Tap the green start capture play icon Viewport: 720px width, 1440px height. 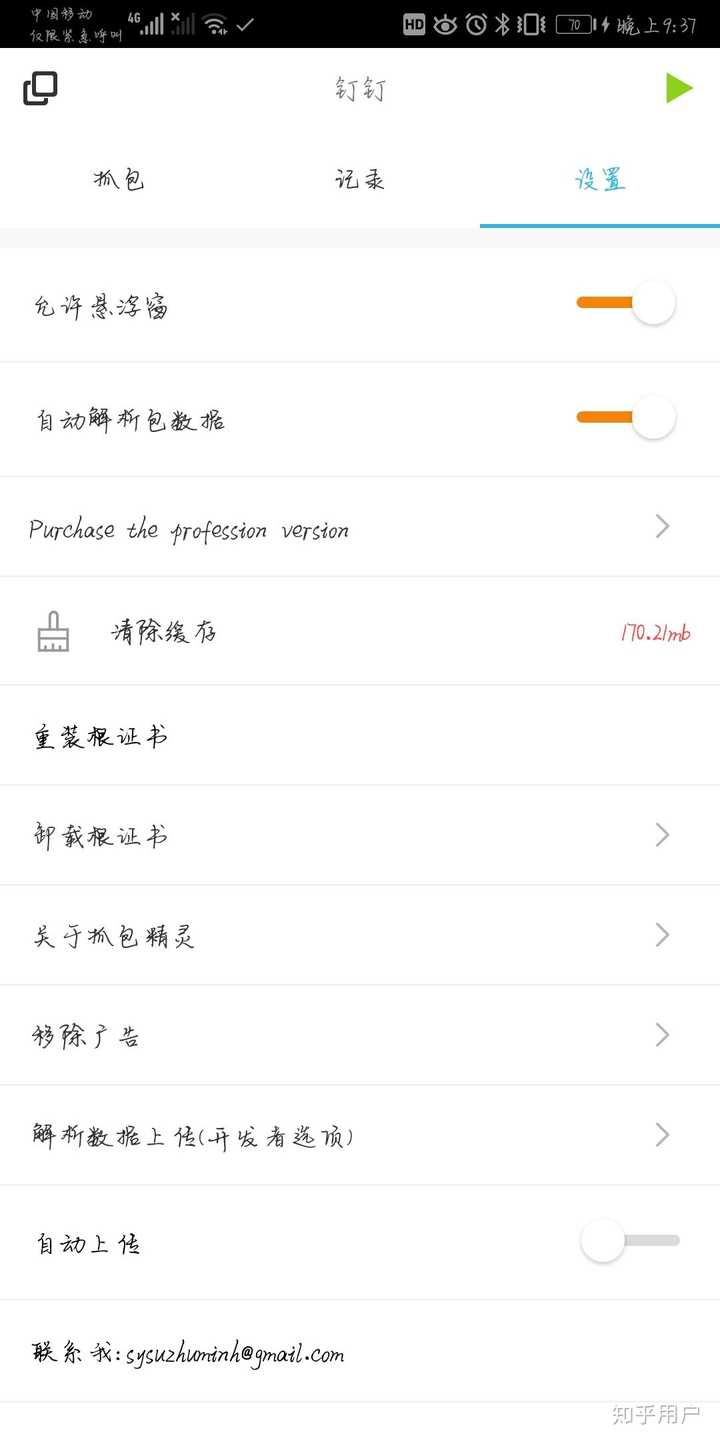click(679, 89)
